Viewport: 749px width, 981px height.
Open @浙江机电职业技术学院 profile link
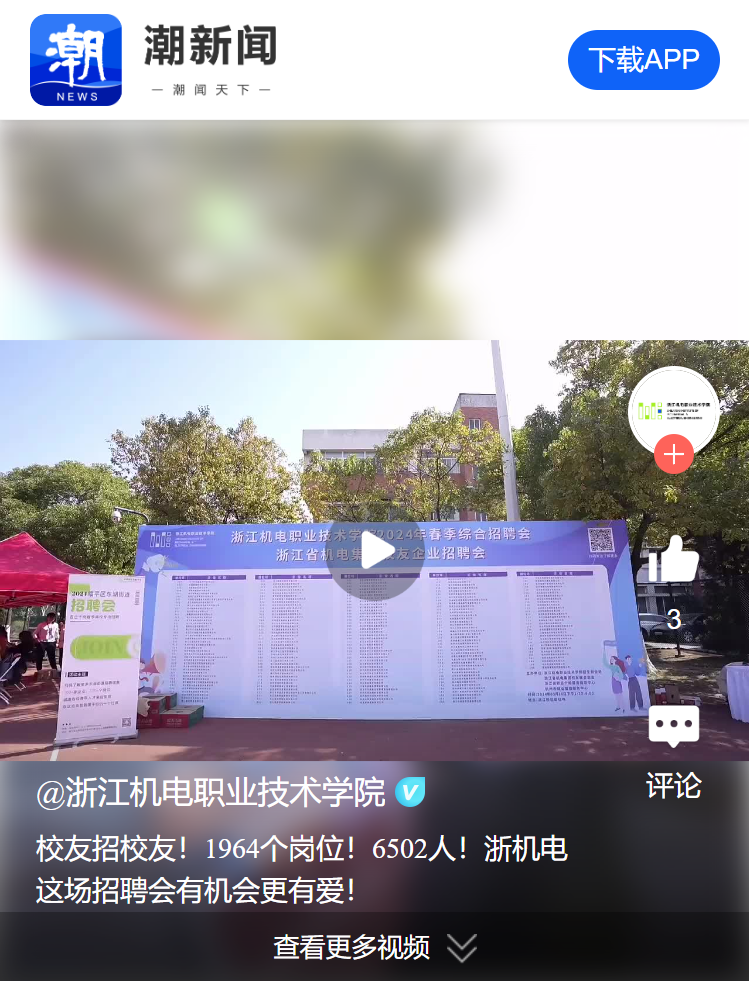(210, 793)
